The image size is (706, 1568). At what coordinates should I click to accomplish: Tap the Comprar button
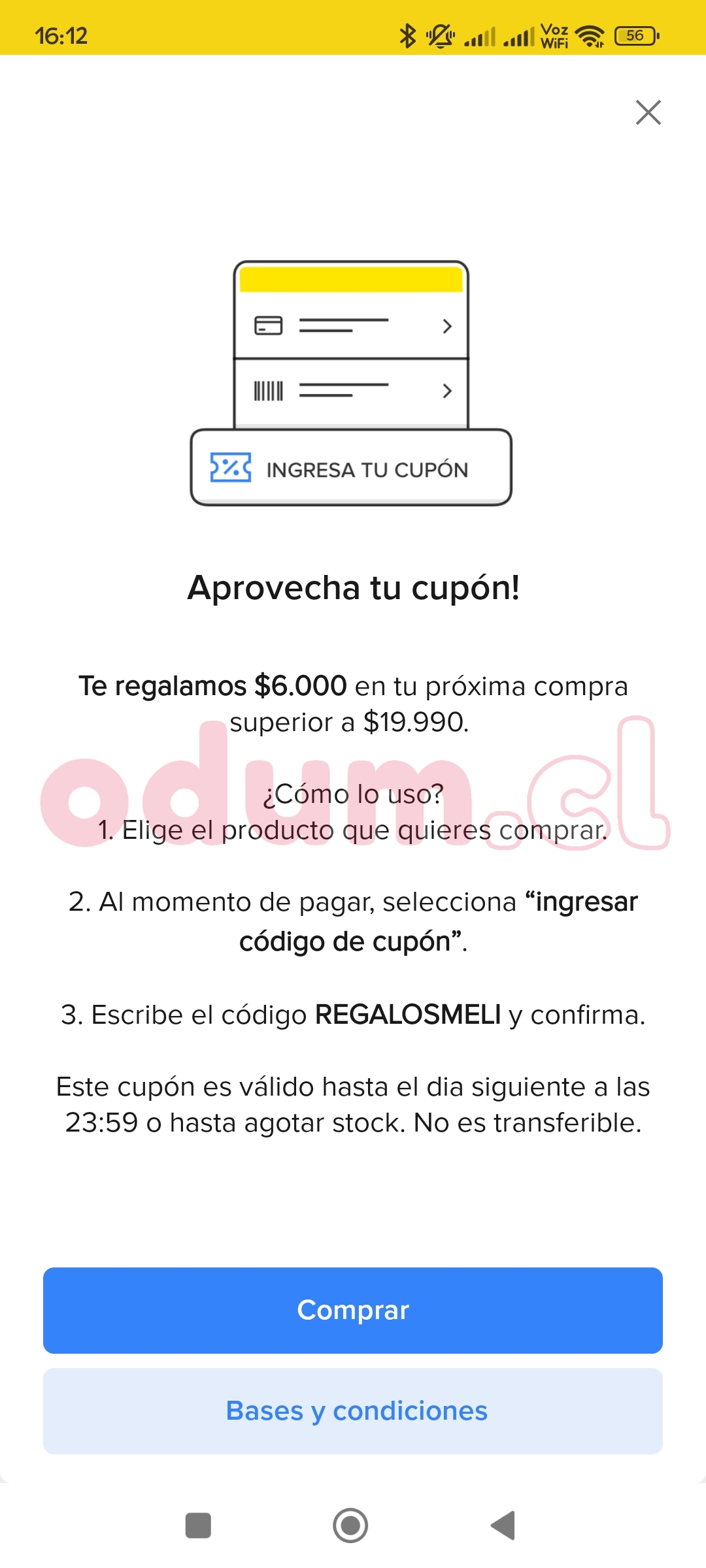coord(353,1310)
